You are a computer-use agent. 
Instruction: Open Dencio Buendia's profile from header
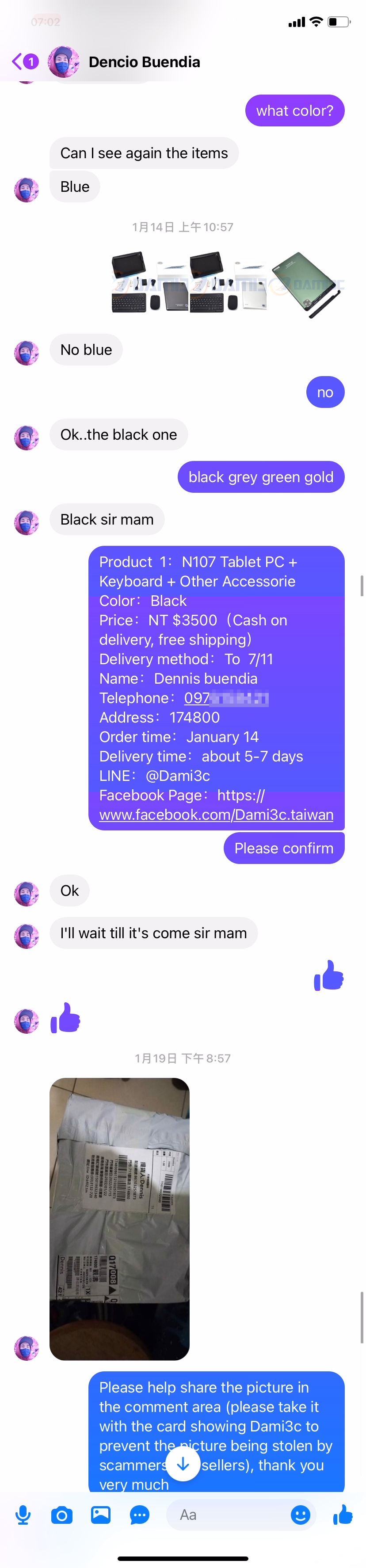click(x=144, y=62)
